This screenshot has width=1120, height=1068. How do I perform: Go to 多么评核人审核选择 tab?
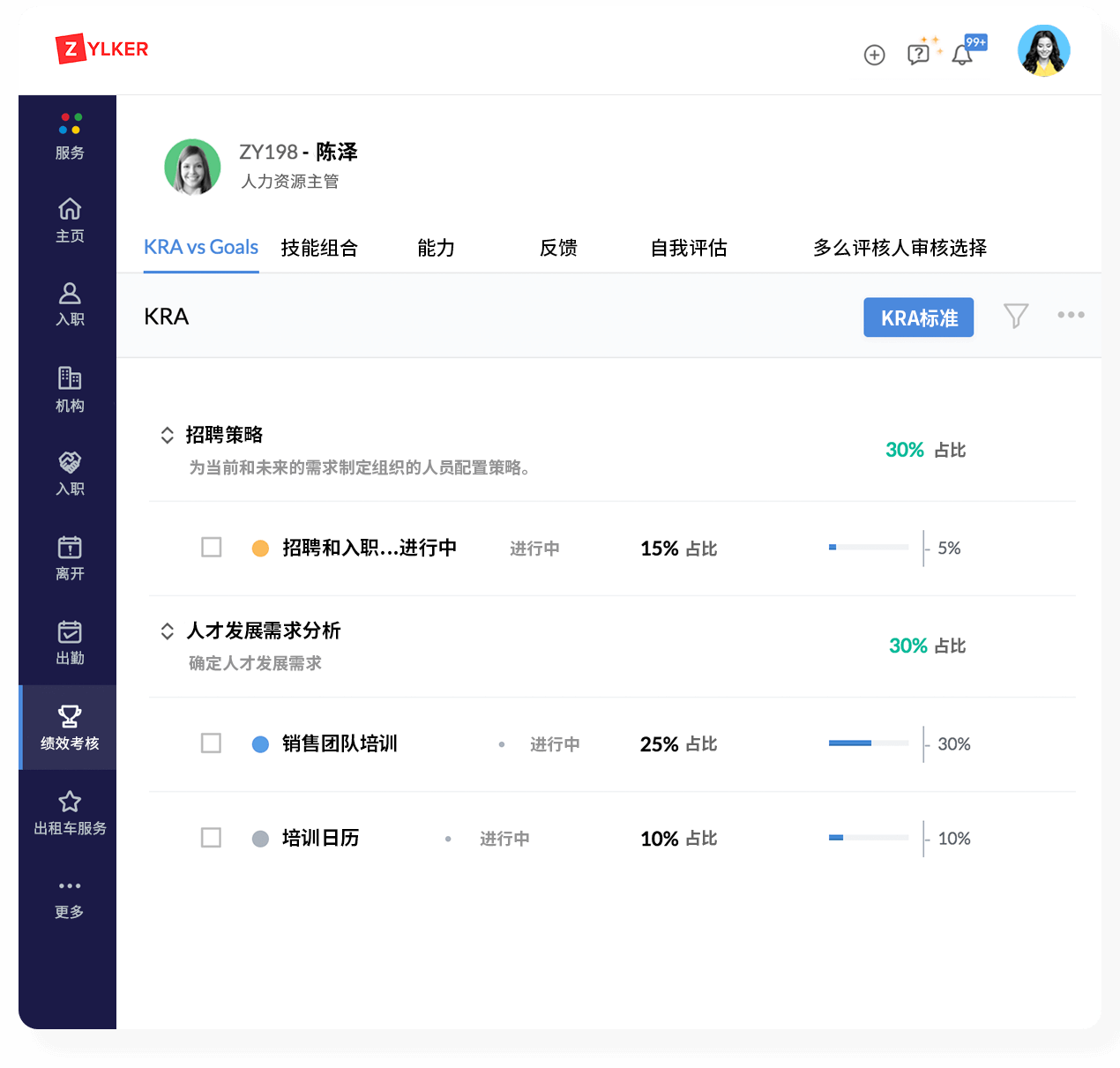[x=900, y=248]
